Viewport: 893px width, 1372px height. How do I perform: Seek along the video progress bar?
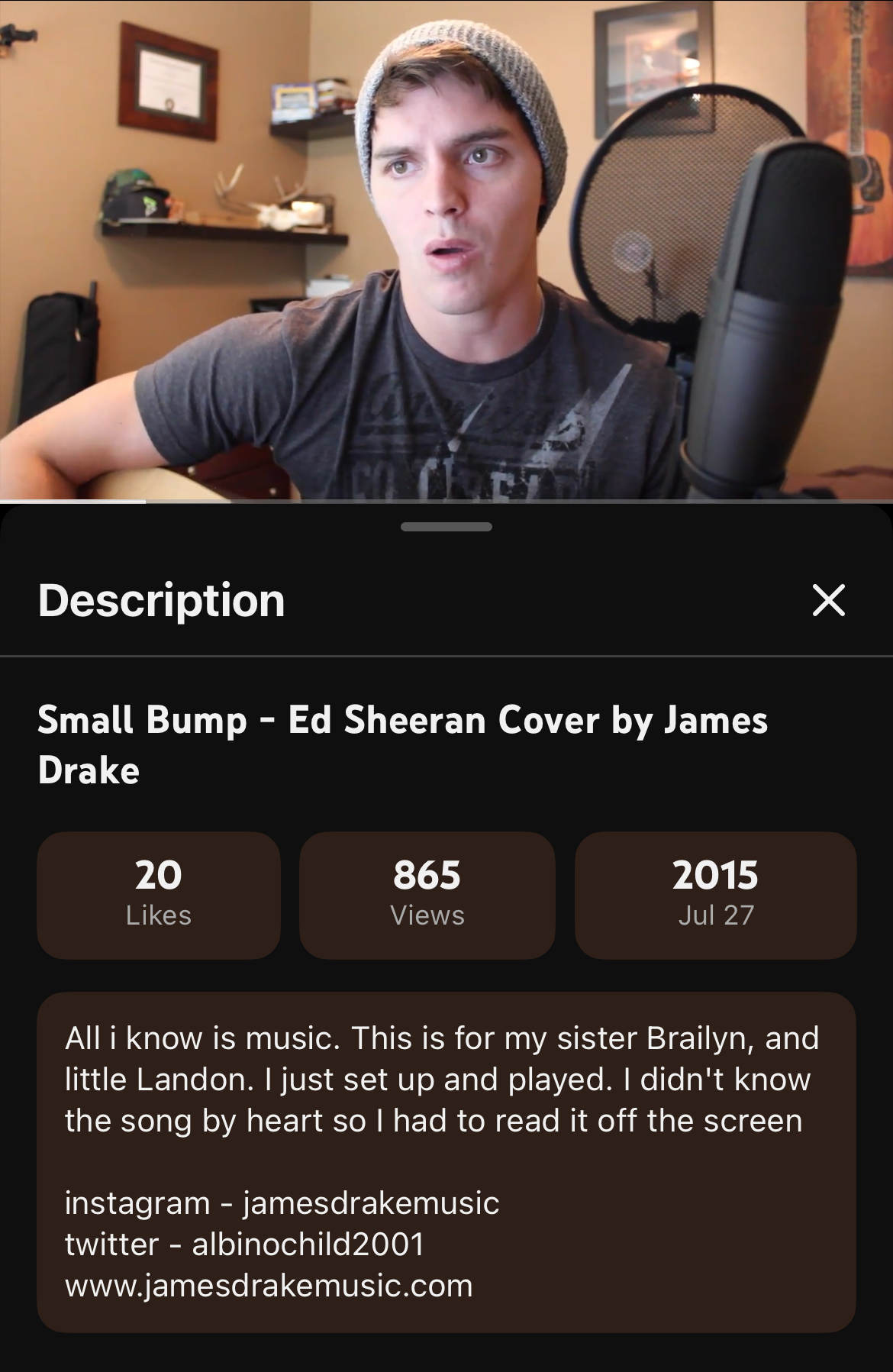[446, 502]
